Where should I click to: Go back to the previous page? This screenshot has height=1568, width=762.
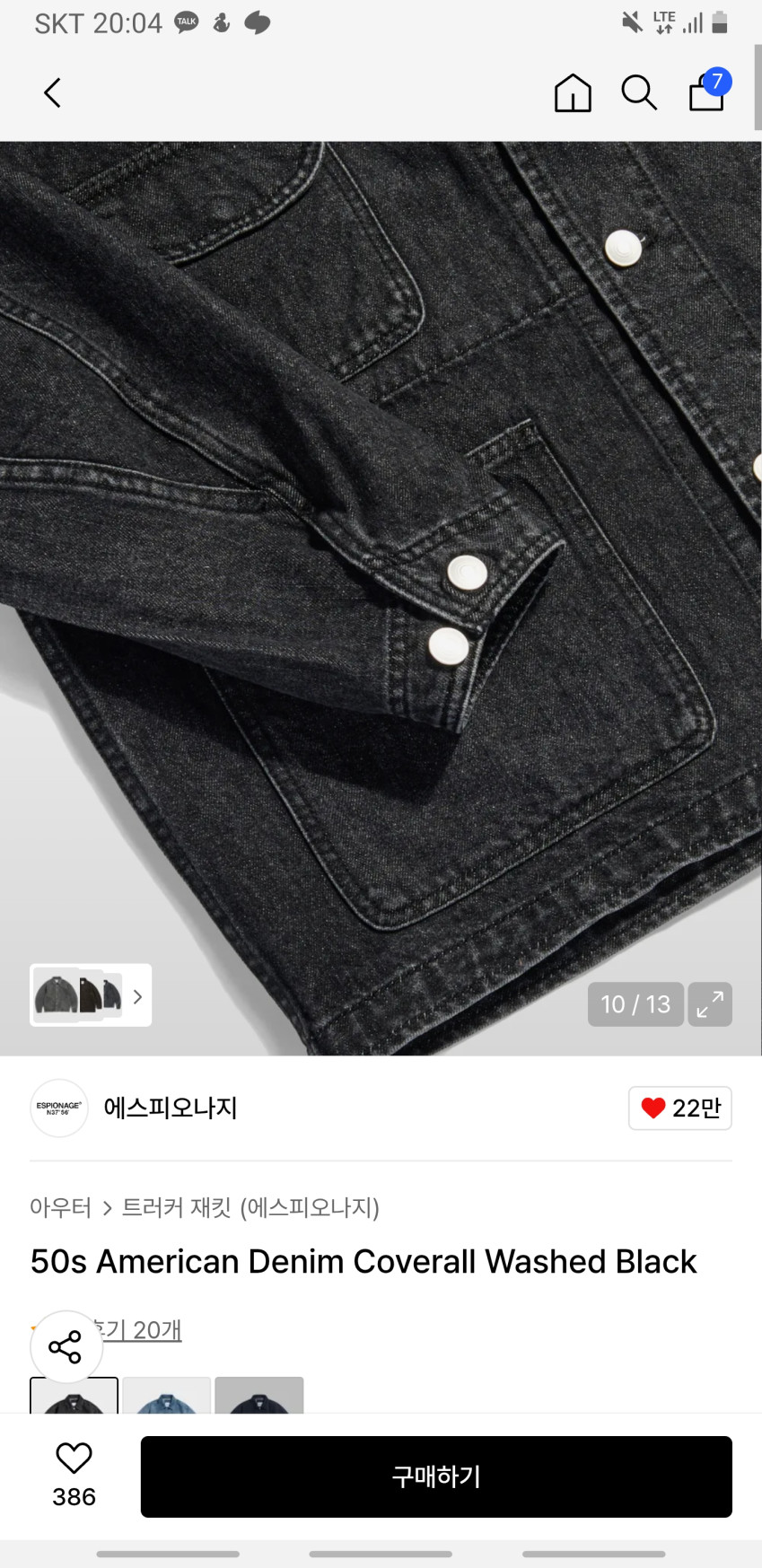[52, 92]
